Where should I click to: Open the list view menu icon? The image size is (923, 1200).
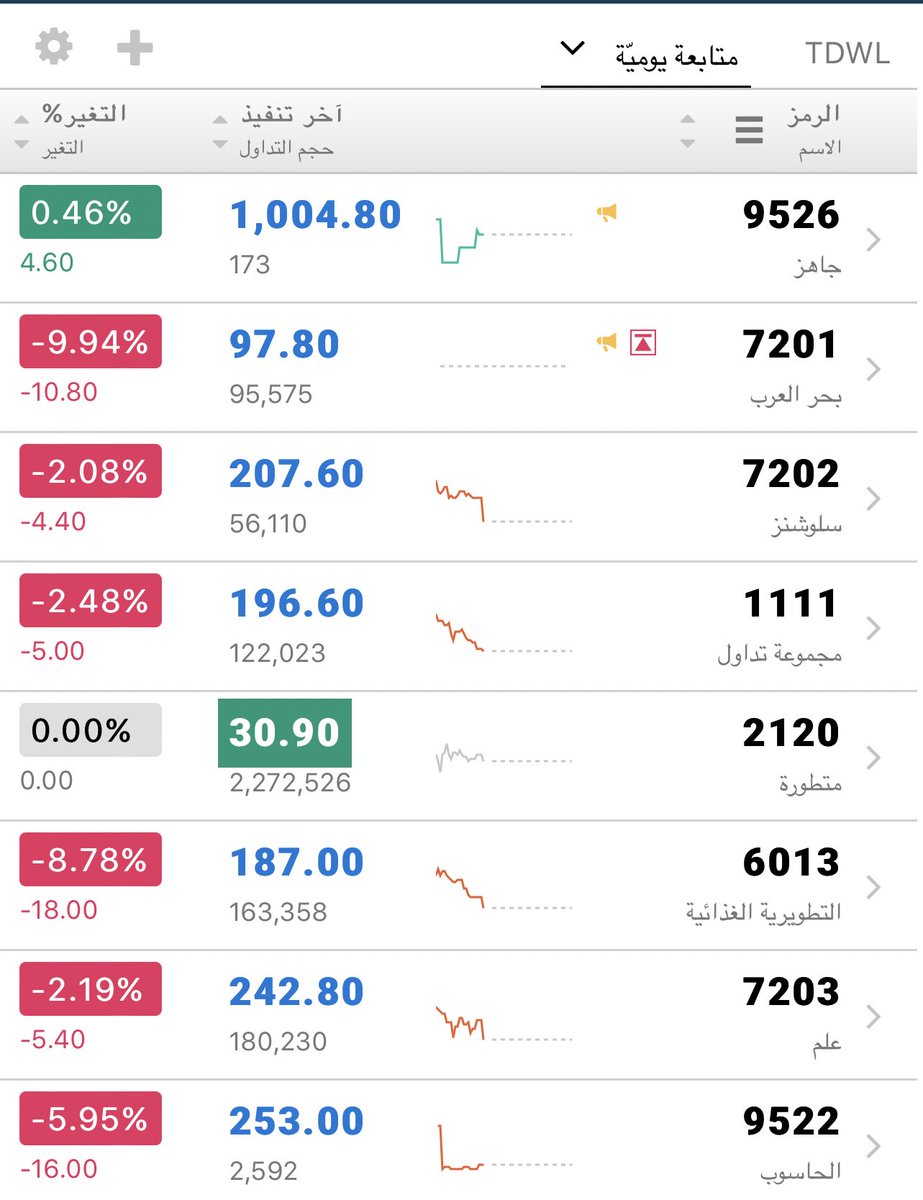(749, 130)
